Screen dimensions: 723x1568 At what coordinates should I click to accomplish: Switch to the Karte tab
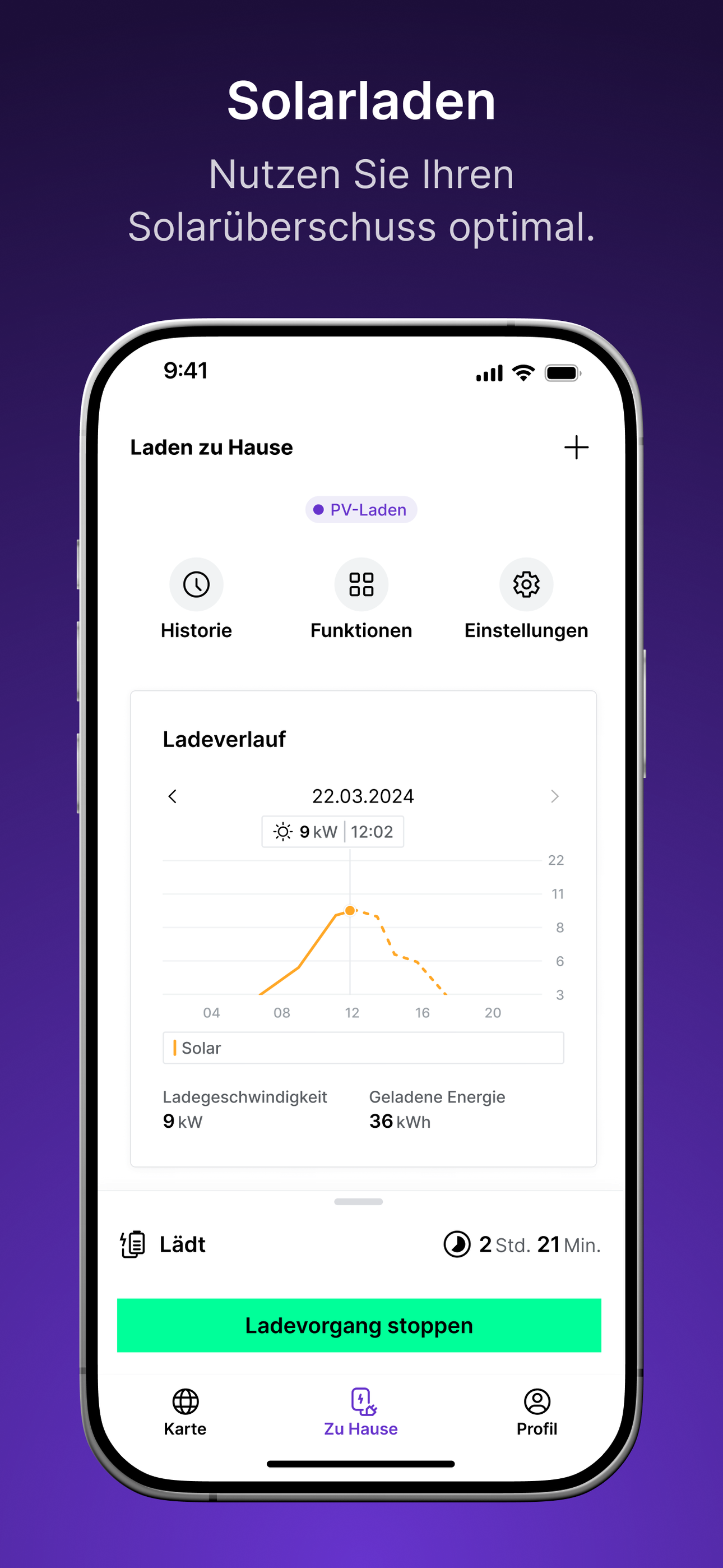184,1418
